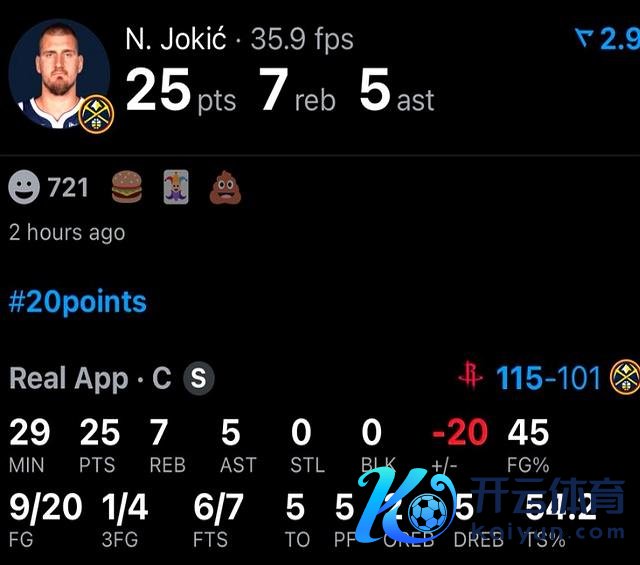640x565 pixels.
Task: Open the #20points hashtag
Action: 78,302
